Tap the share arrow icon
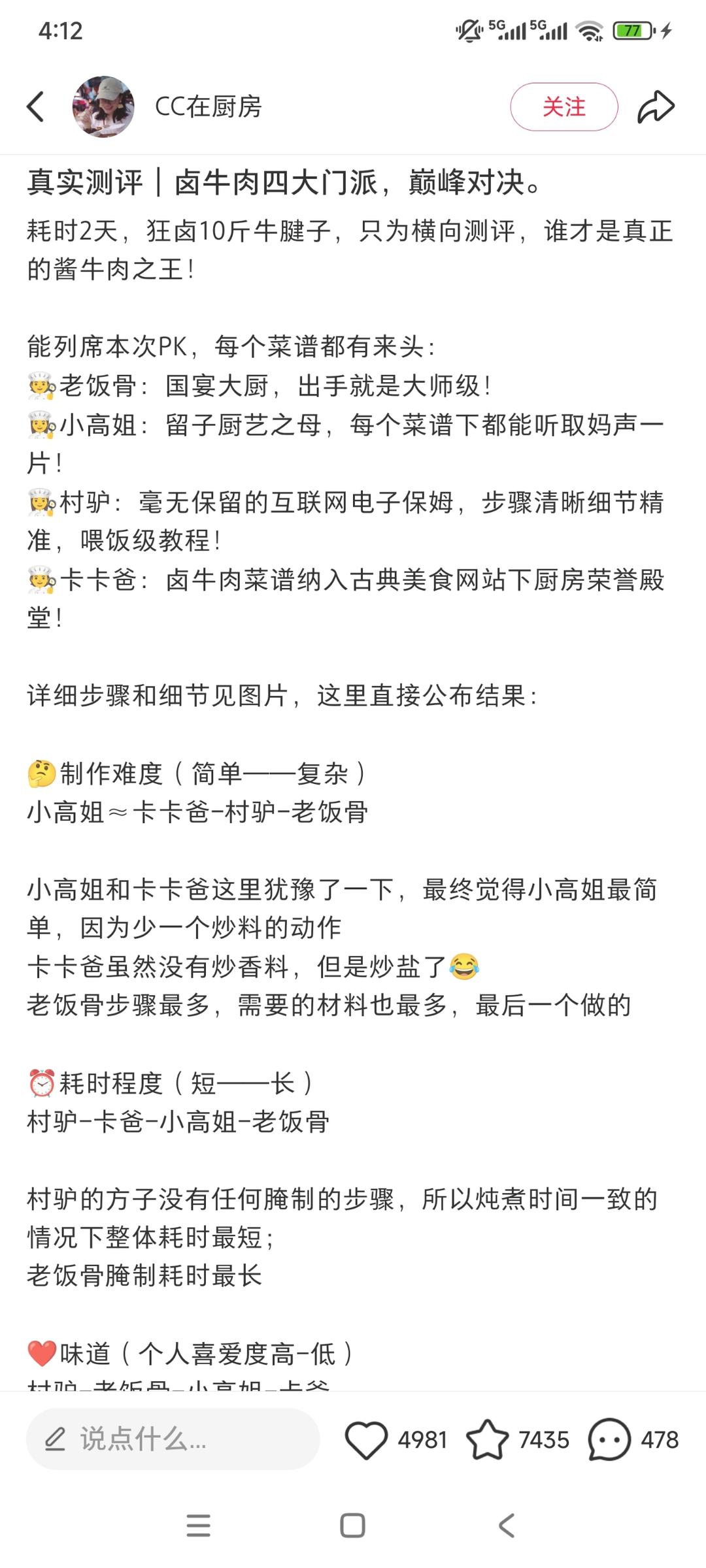The image size is (706, 1568). [x=657, y=105]
